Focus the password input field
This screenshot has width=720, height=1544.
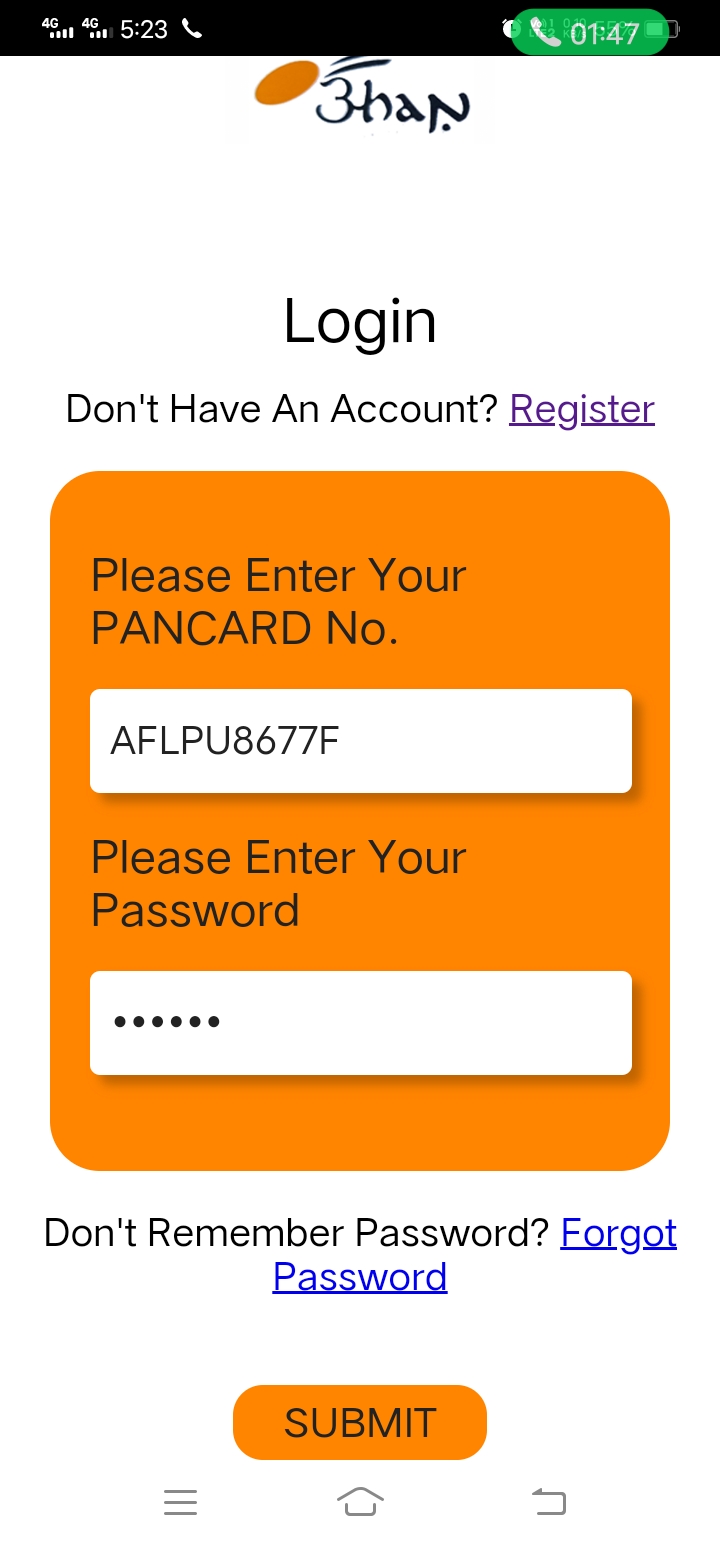361,1023
